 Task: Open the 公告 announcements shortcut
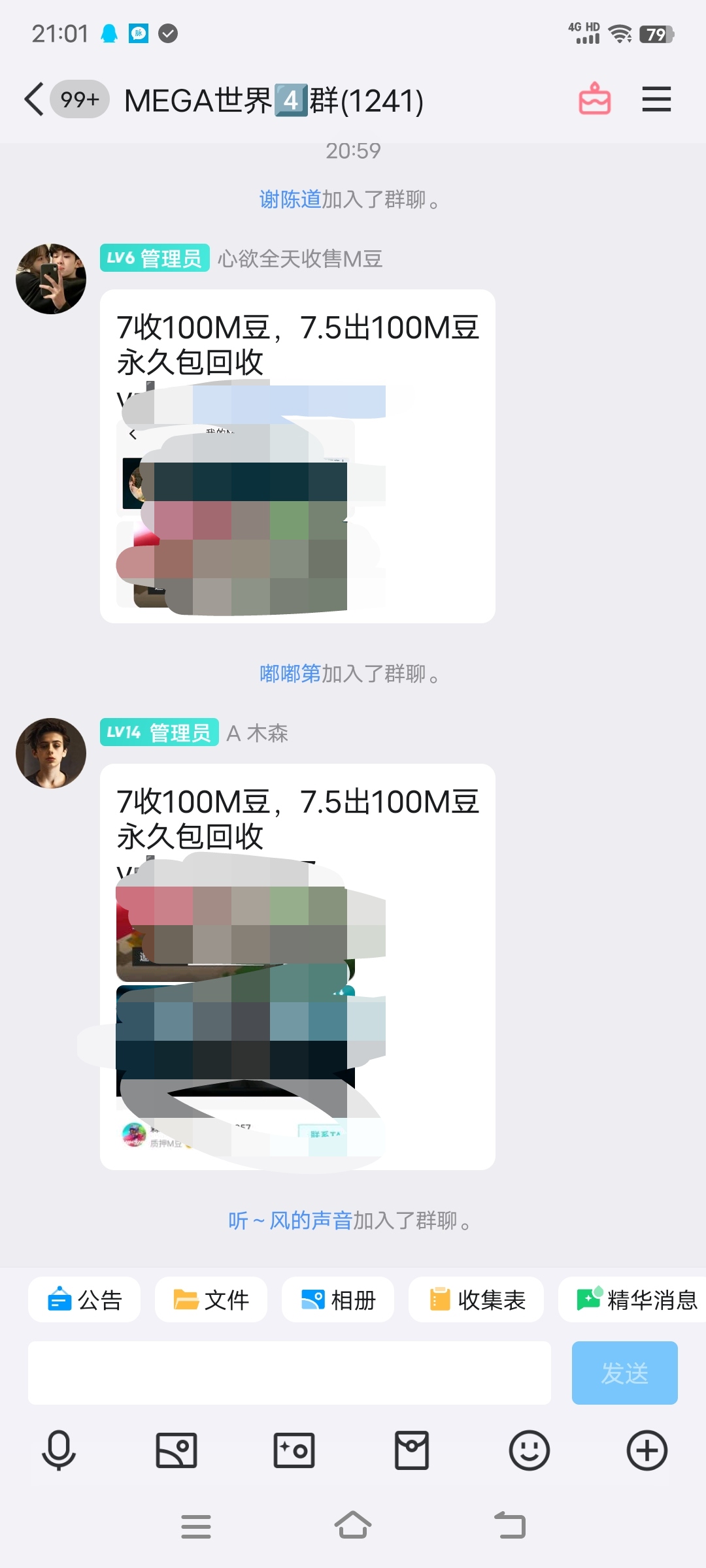point(84,1299)
